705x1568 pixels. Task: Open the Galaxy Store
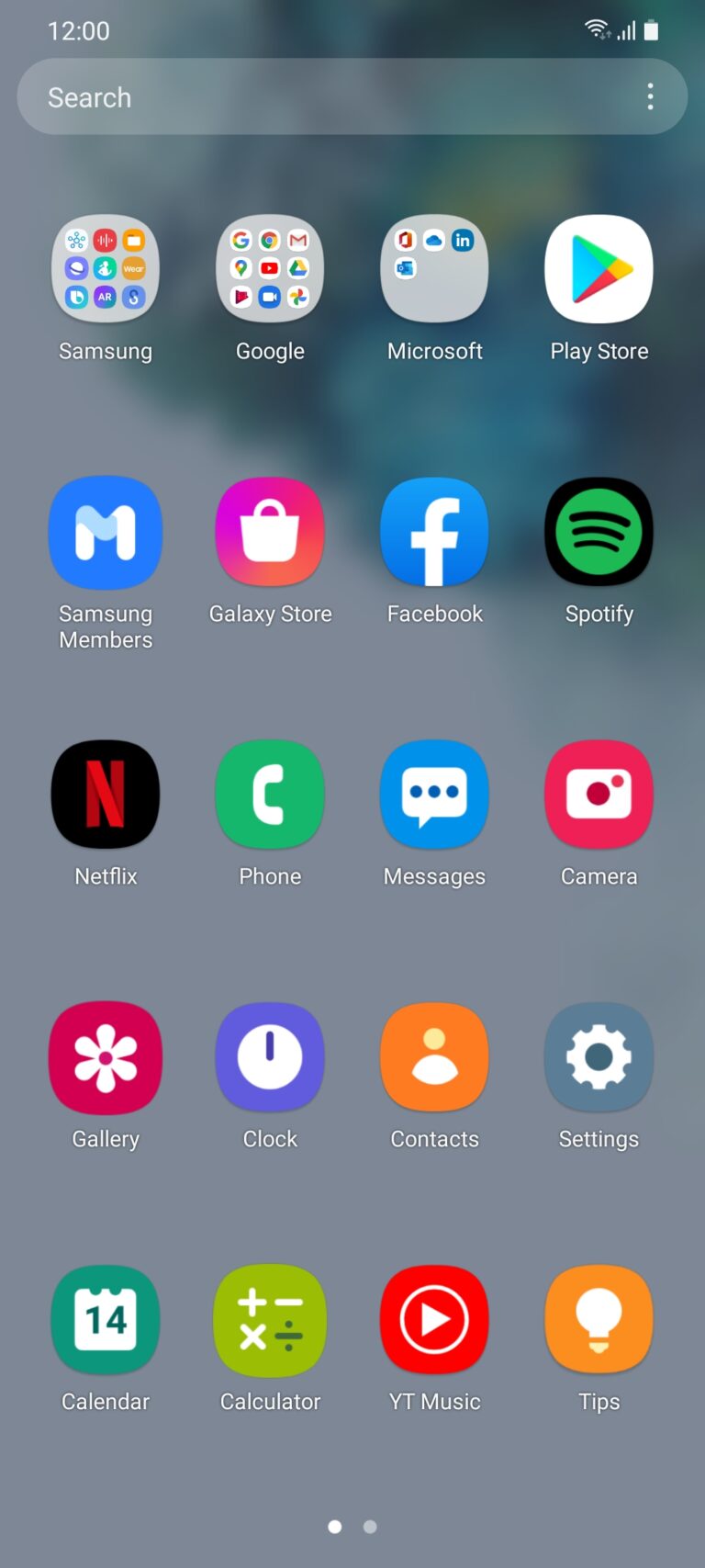269,532
